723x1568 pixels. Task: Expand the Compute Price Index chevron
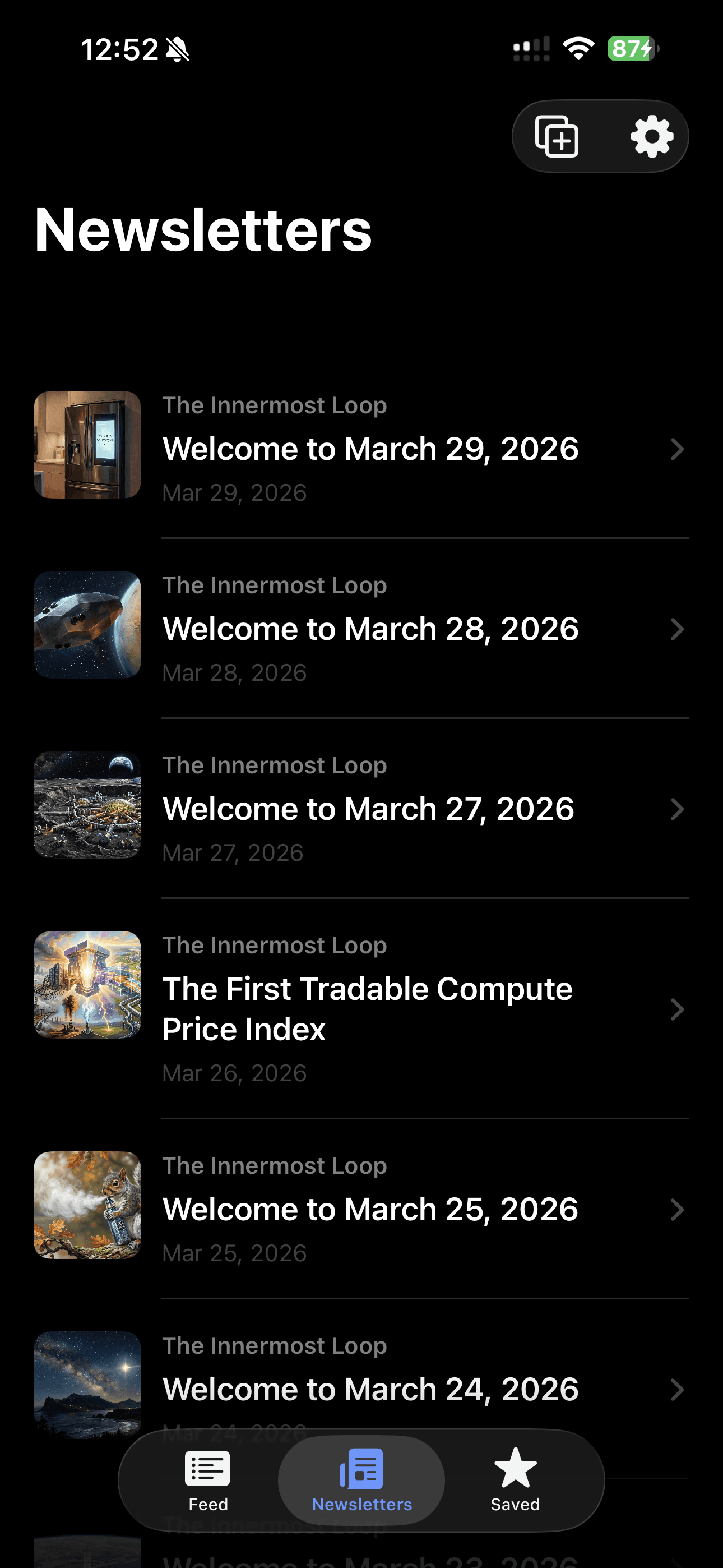tap(678, 1009)
